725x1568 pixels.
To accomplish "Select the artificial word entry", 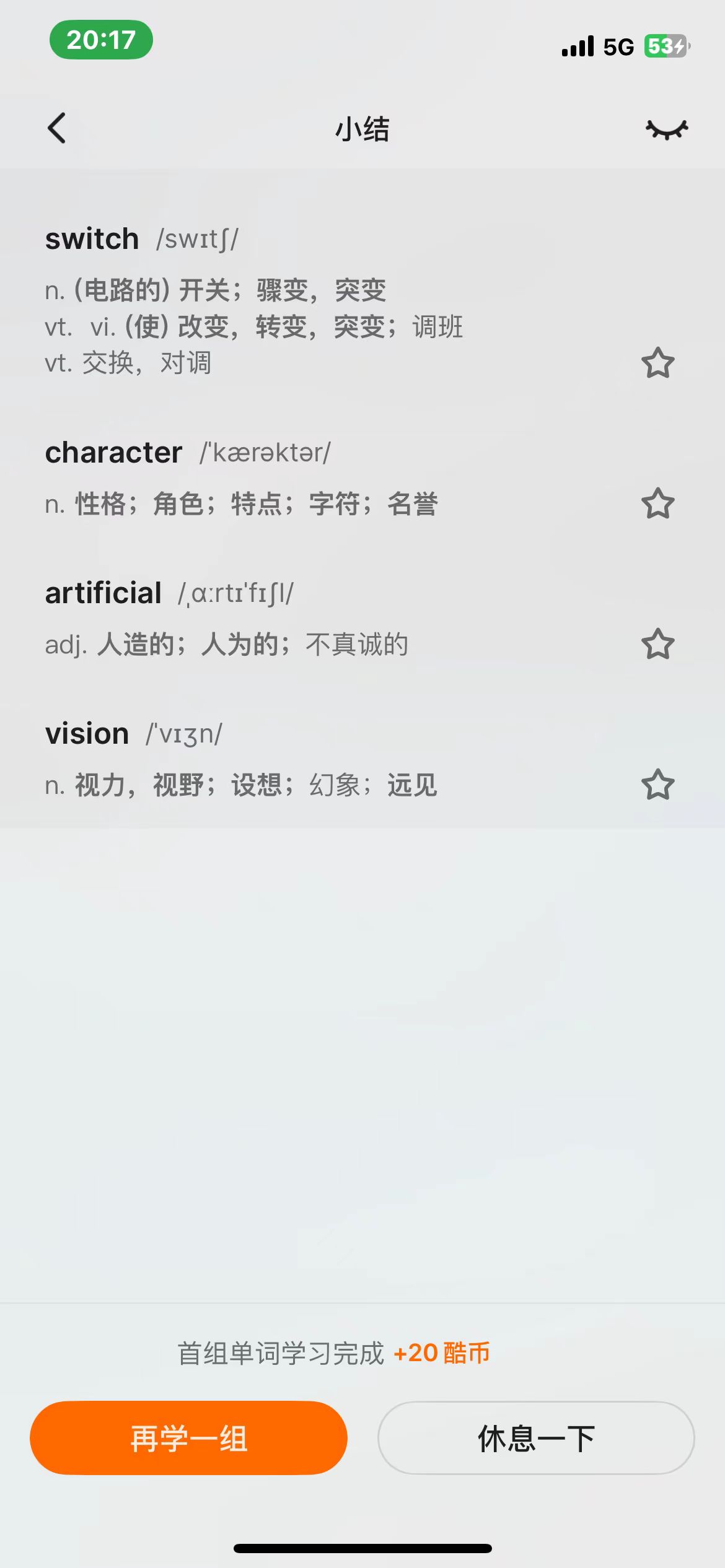I will (103, 593).
